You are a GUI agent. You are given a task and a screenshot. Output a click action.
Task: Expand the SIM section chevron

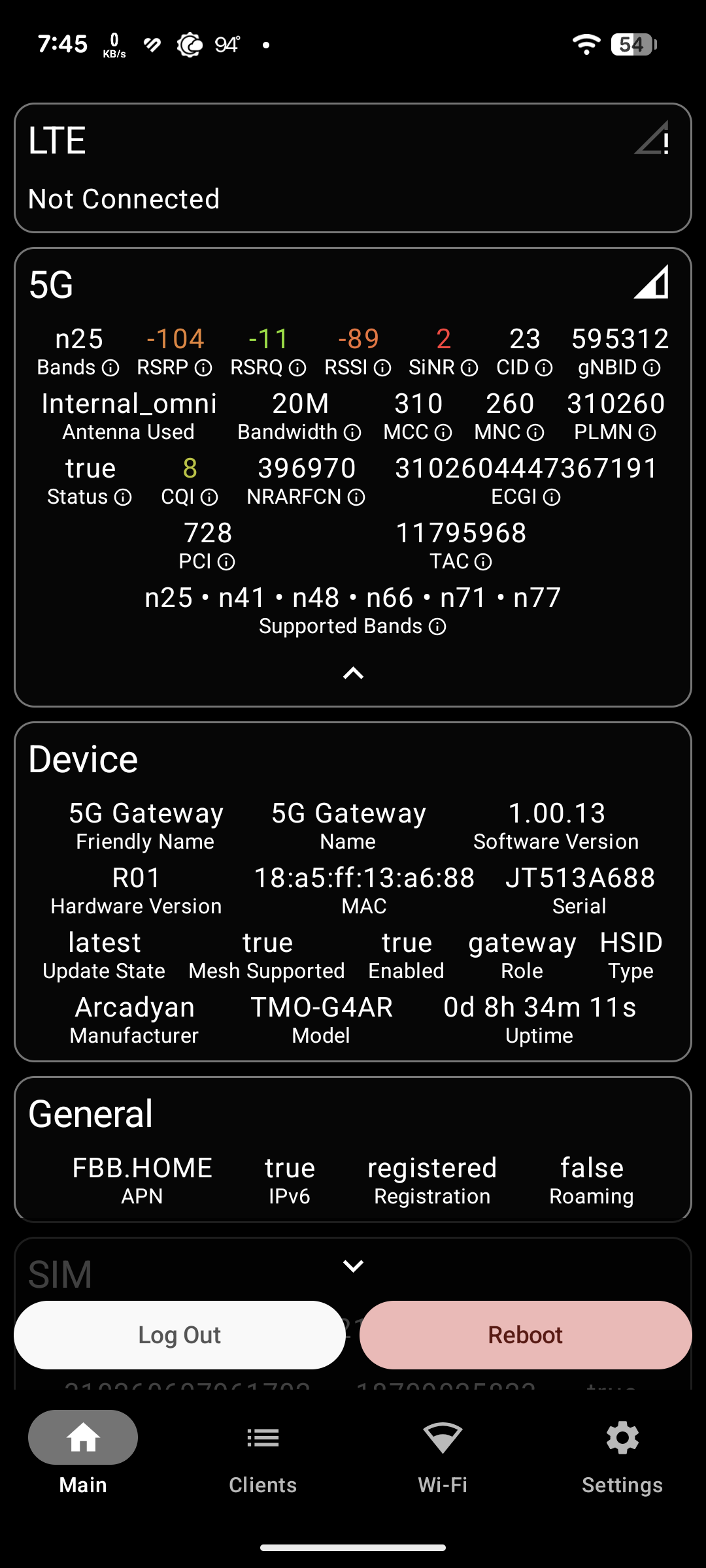coord(353,1266)
